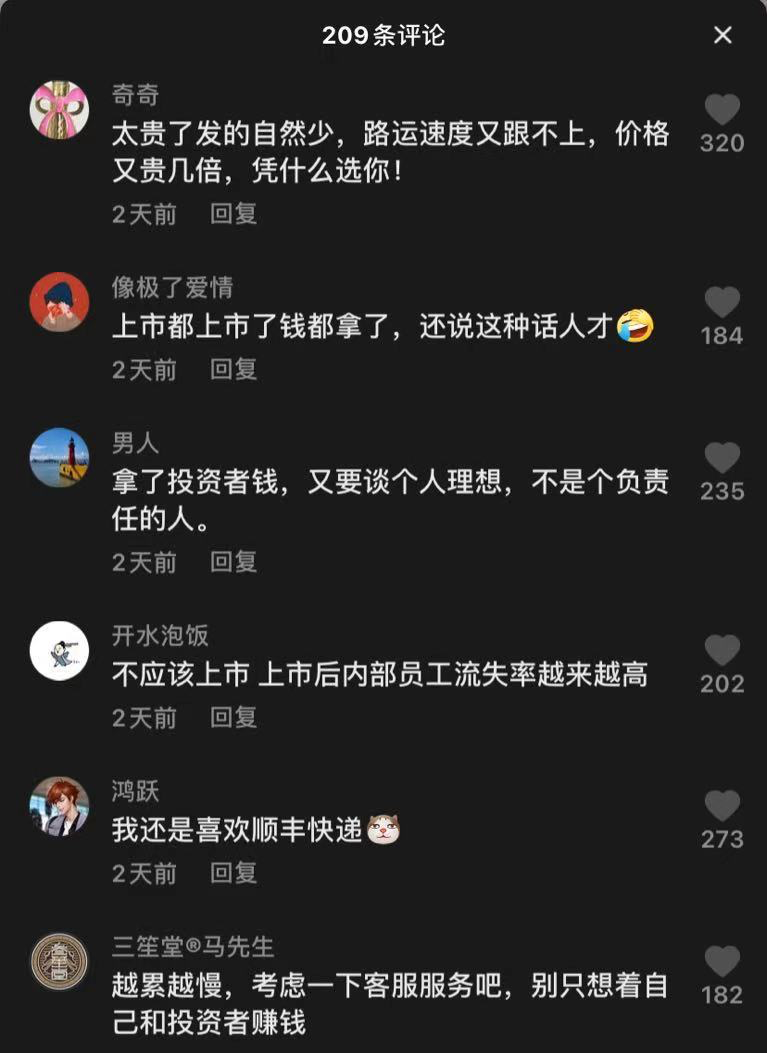Screen dimensions: 767x1053
Task: Like 奇奇's comment
Action: pos(722,110)
